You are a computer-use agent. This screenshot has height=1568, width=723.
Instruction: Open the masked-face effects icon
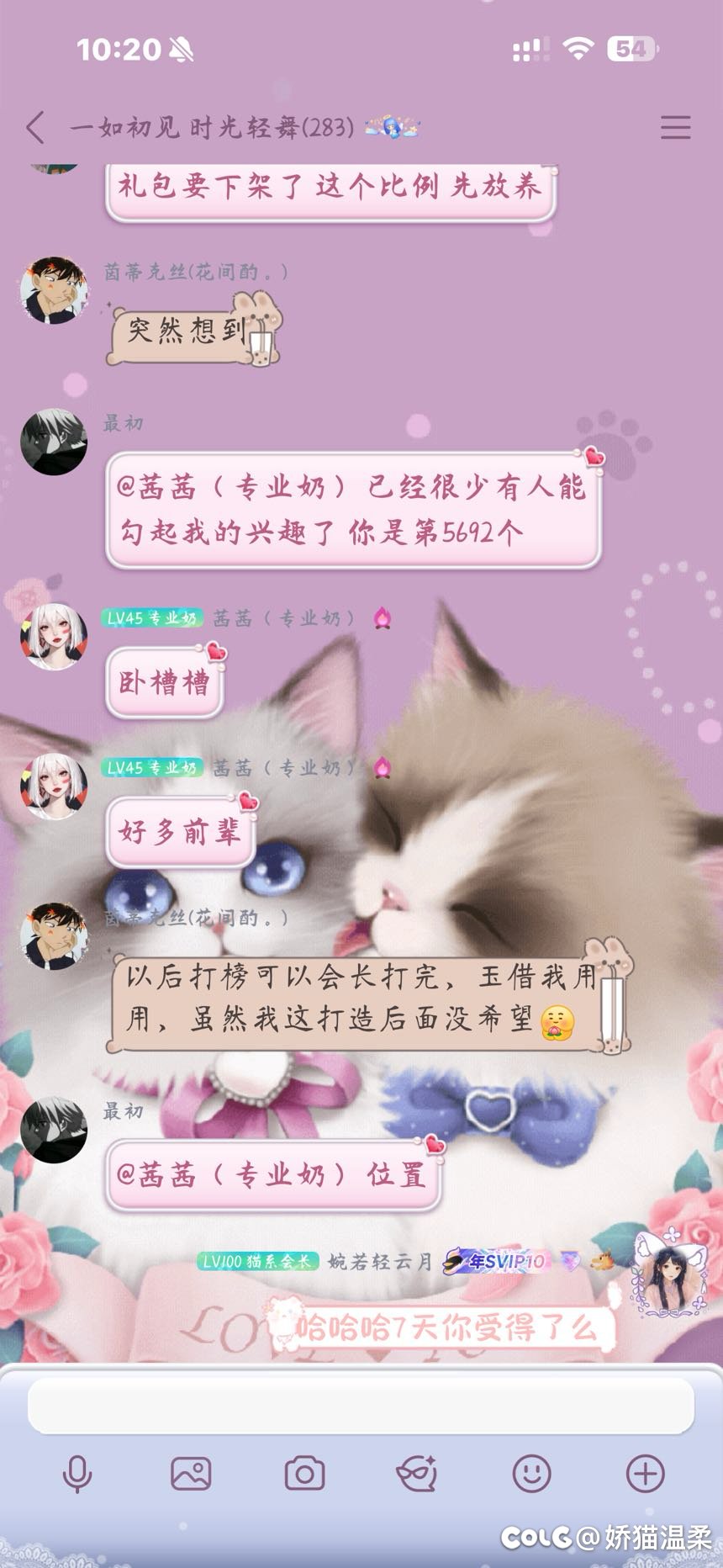pyautogui.click(x=417, y=1474)
